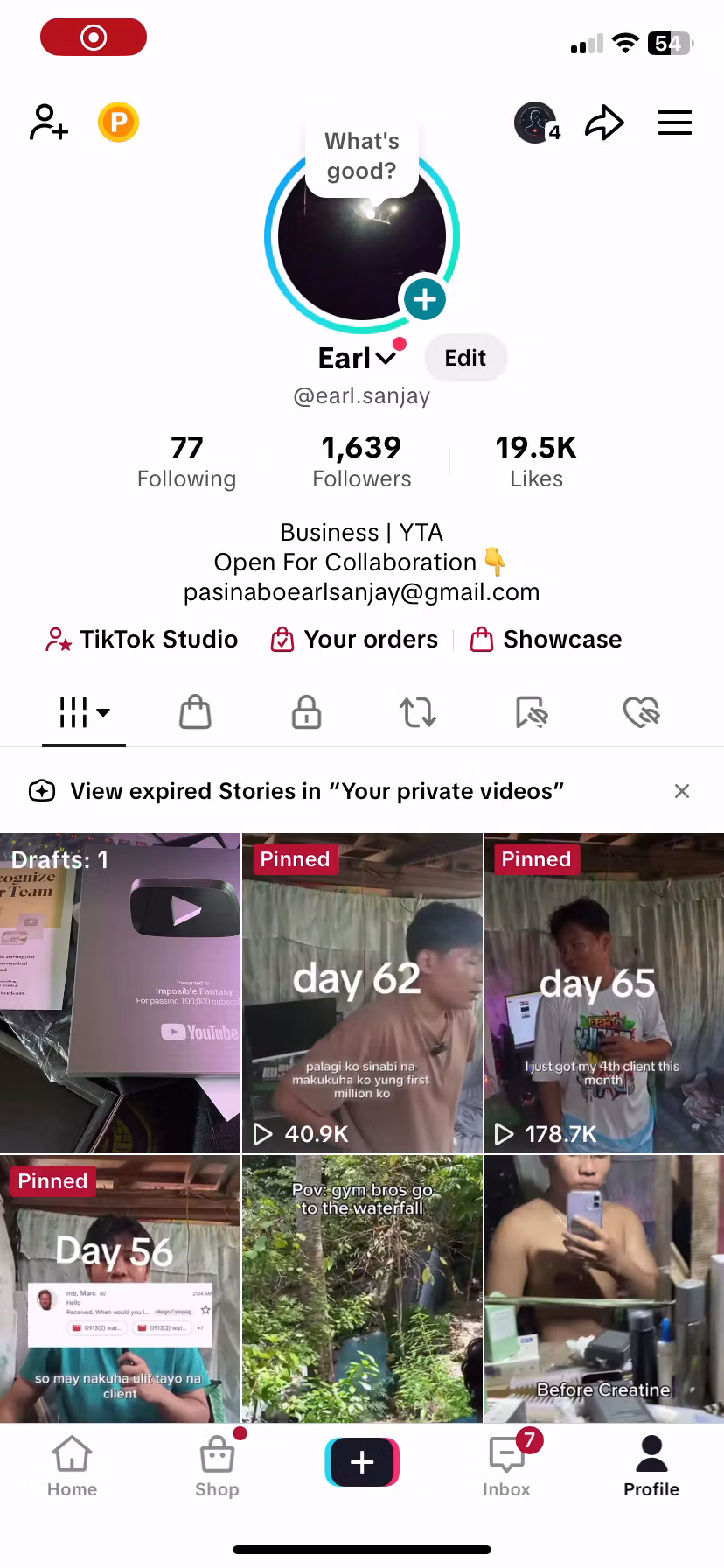This screenshot has height=1568, width=724.
Task: Open the pinned day 65 video
Action: coord(603,993)
